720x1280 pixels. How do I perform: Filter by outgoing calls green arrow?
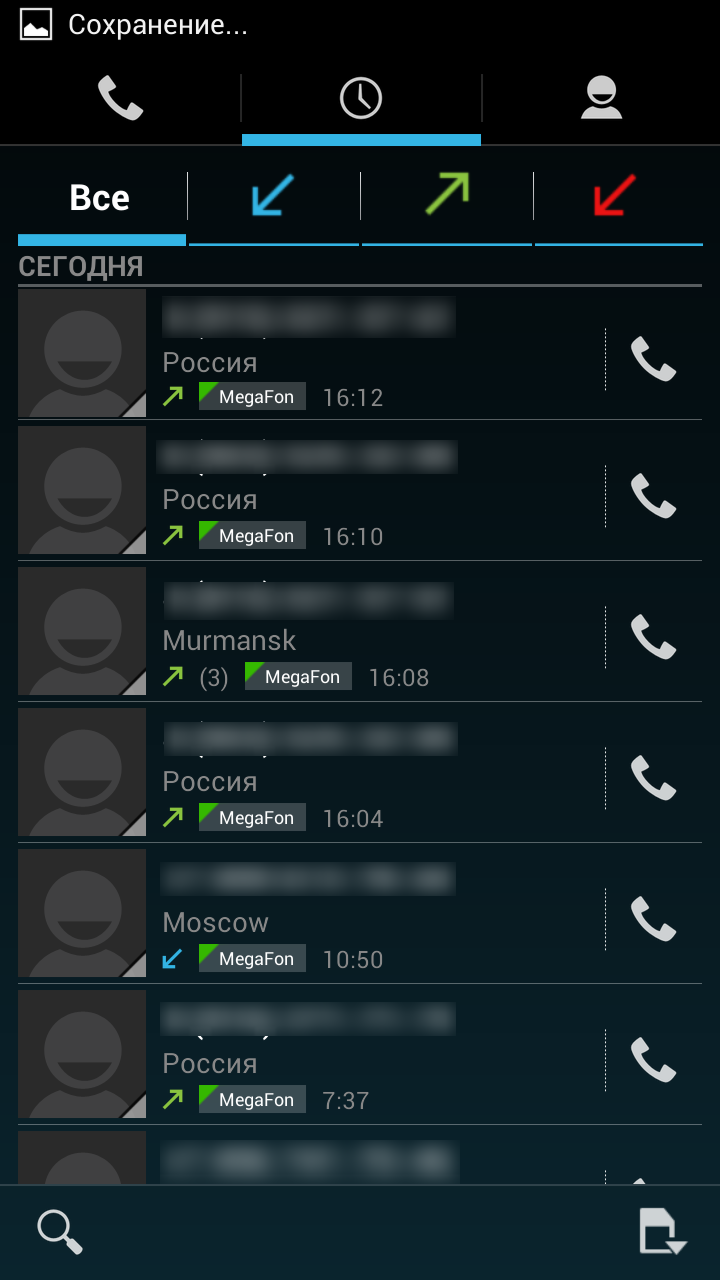[447, 196]
